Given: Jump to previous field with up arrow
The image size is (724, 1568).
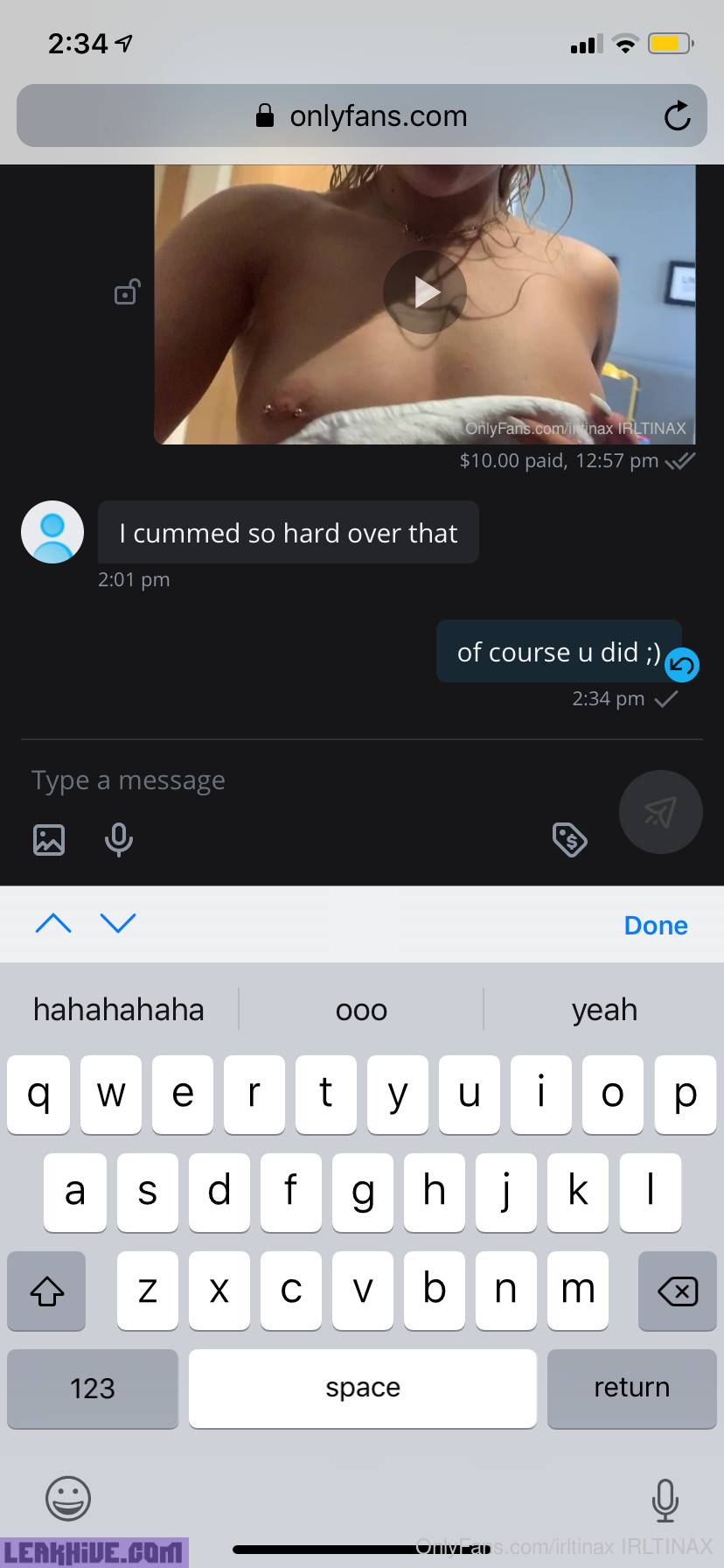Looking at the screenshot, I should pos(53,923).
